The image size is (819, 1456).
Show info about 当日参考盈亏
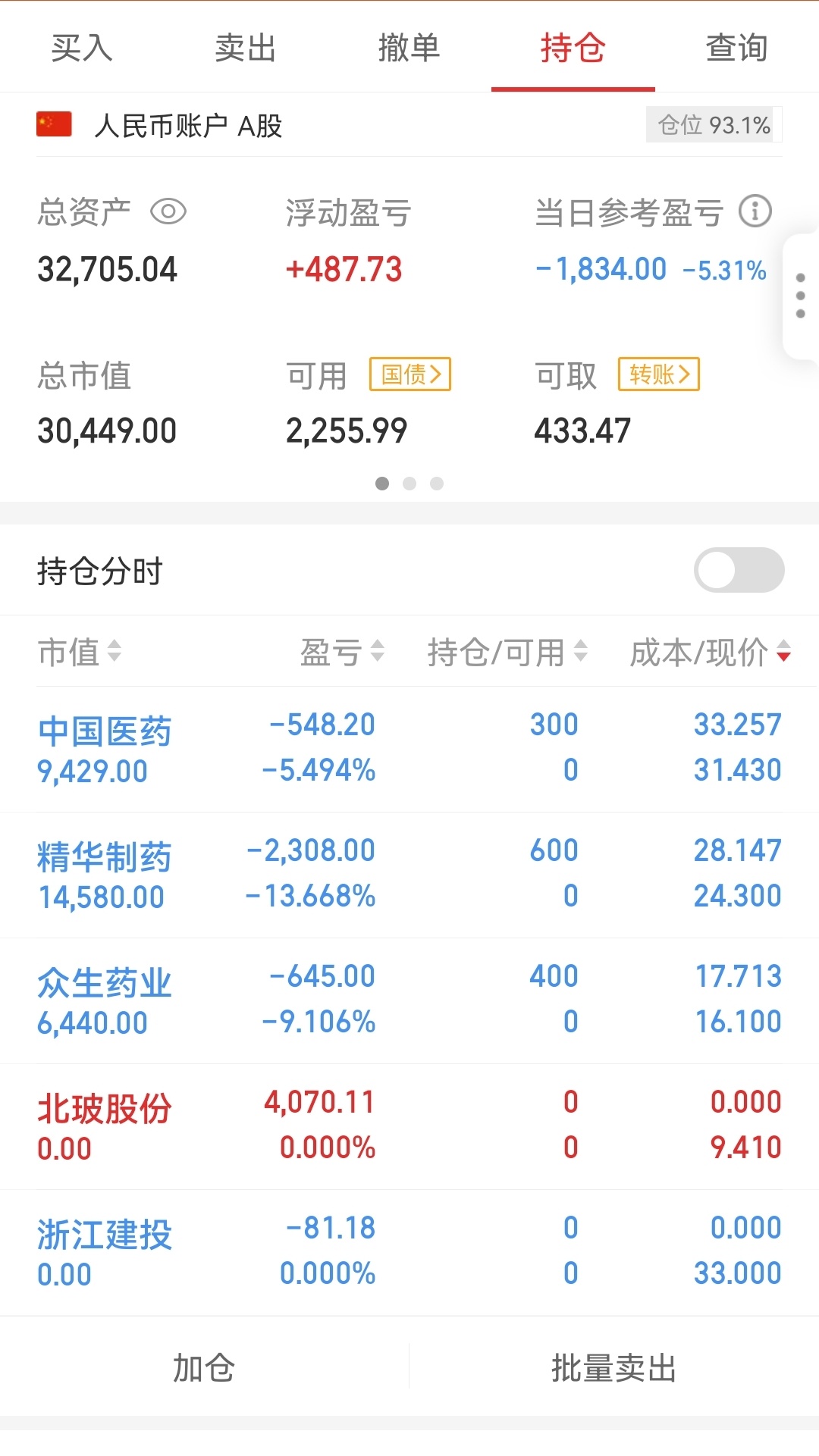pos(755,211)
